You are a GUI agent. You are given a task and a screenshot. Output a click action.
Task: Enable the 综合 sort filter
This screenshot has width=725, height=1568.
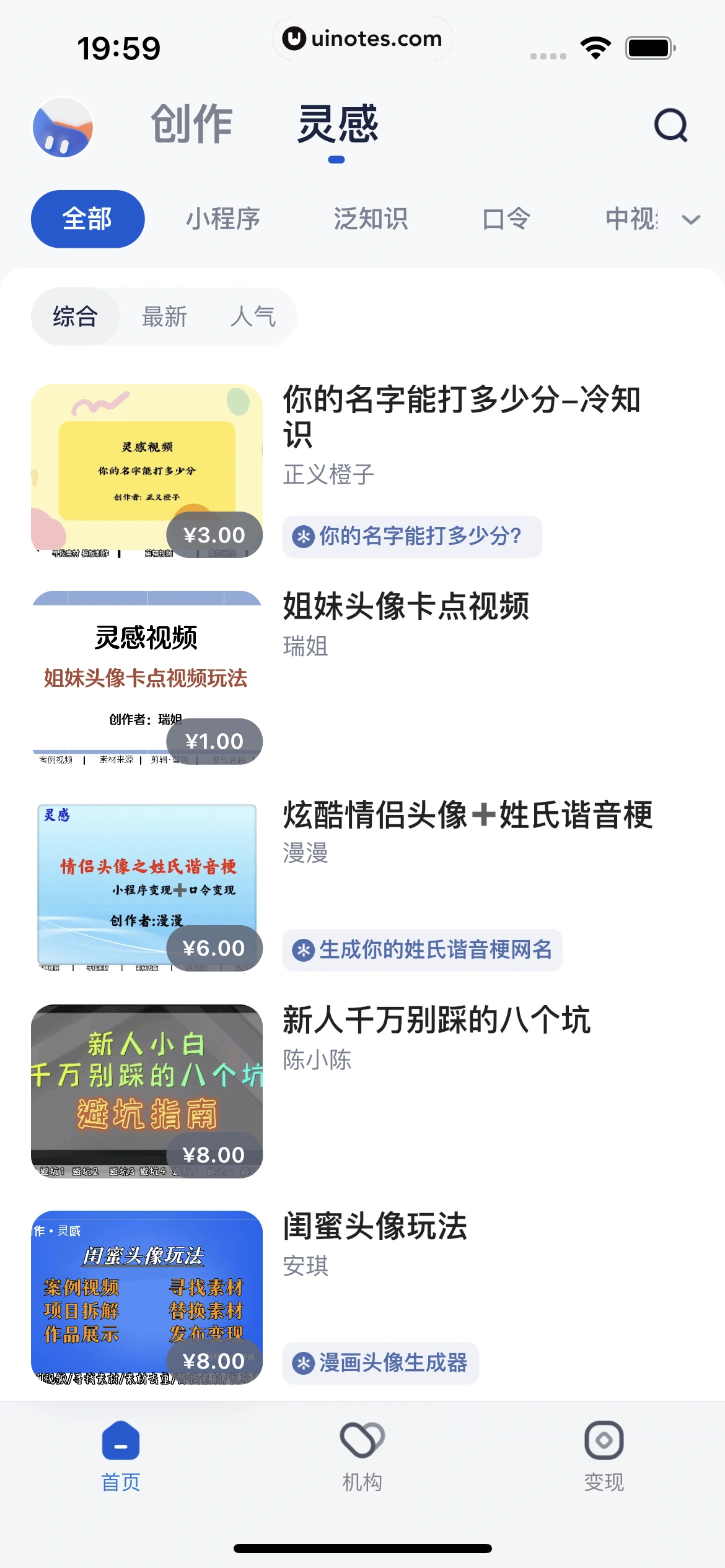(76, 316)
